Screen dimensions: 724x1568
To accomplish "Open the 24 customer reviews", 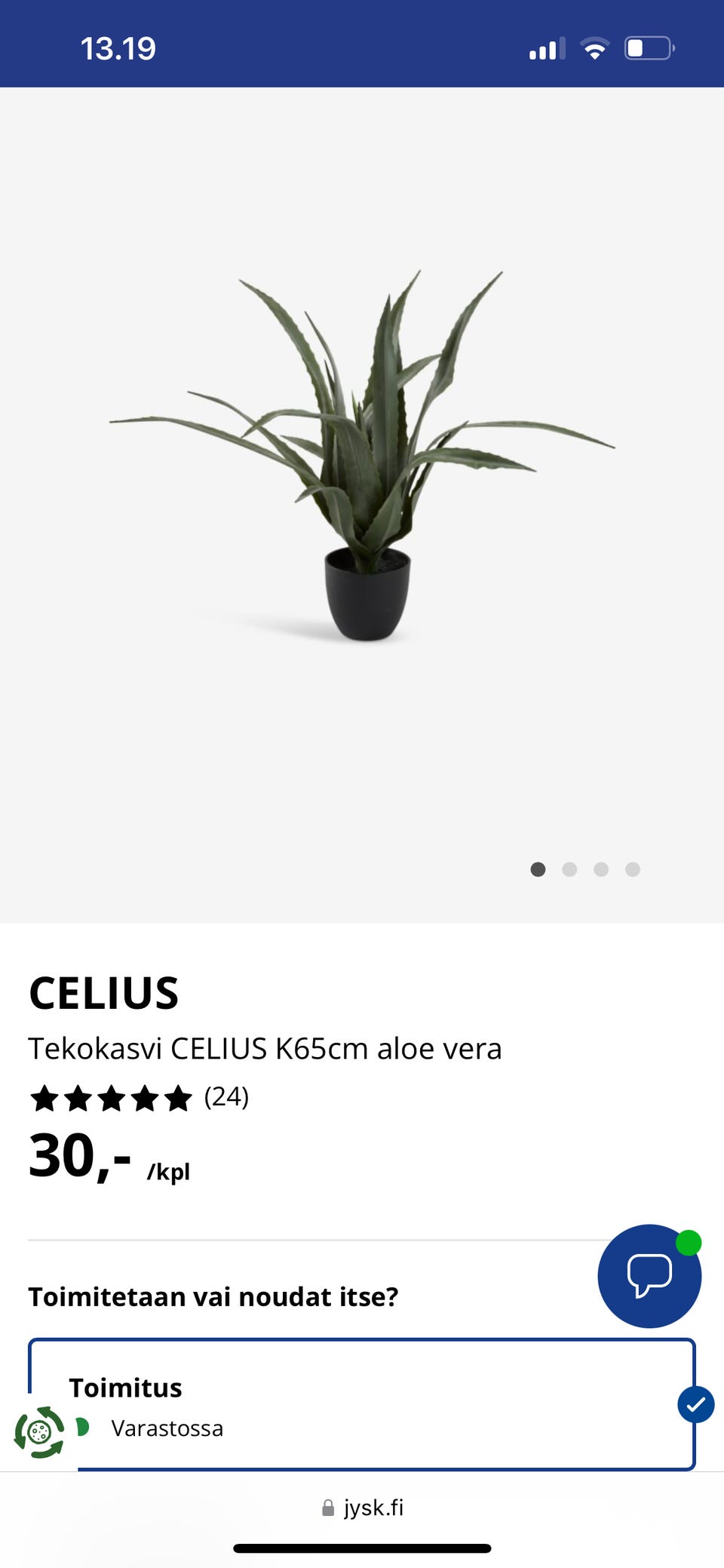I will coord(225,1096).
